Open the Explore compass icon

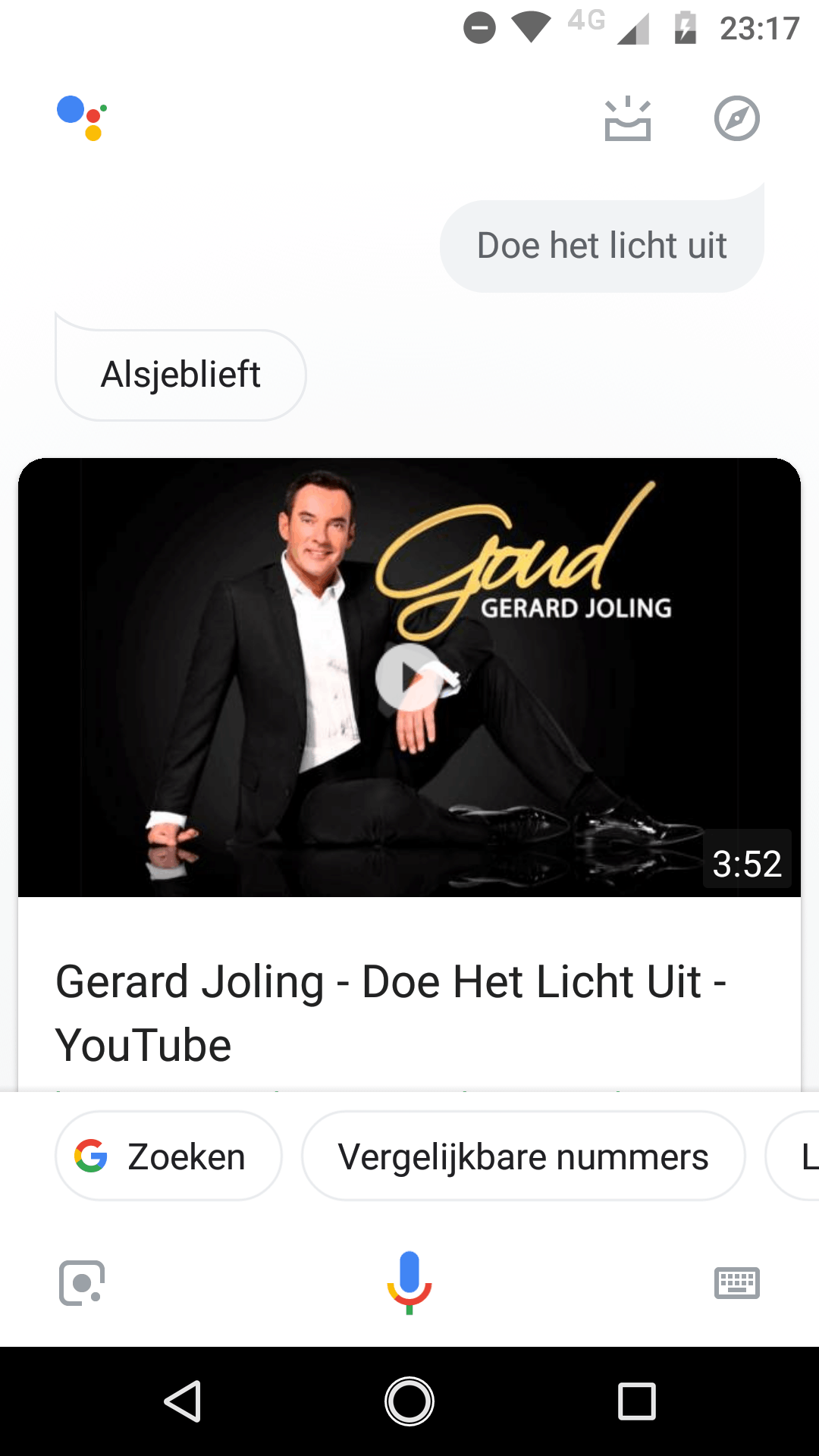coord(736,119)
